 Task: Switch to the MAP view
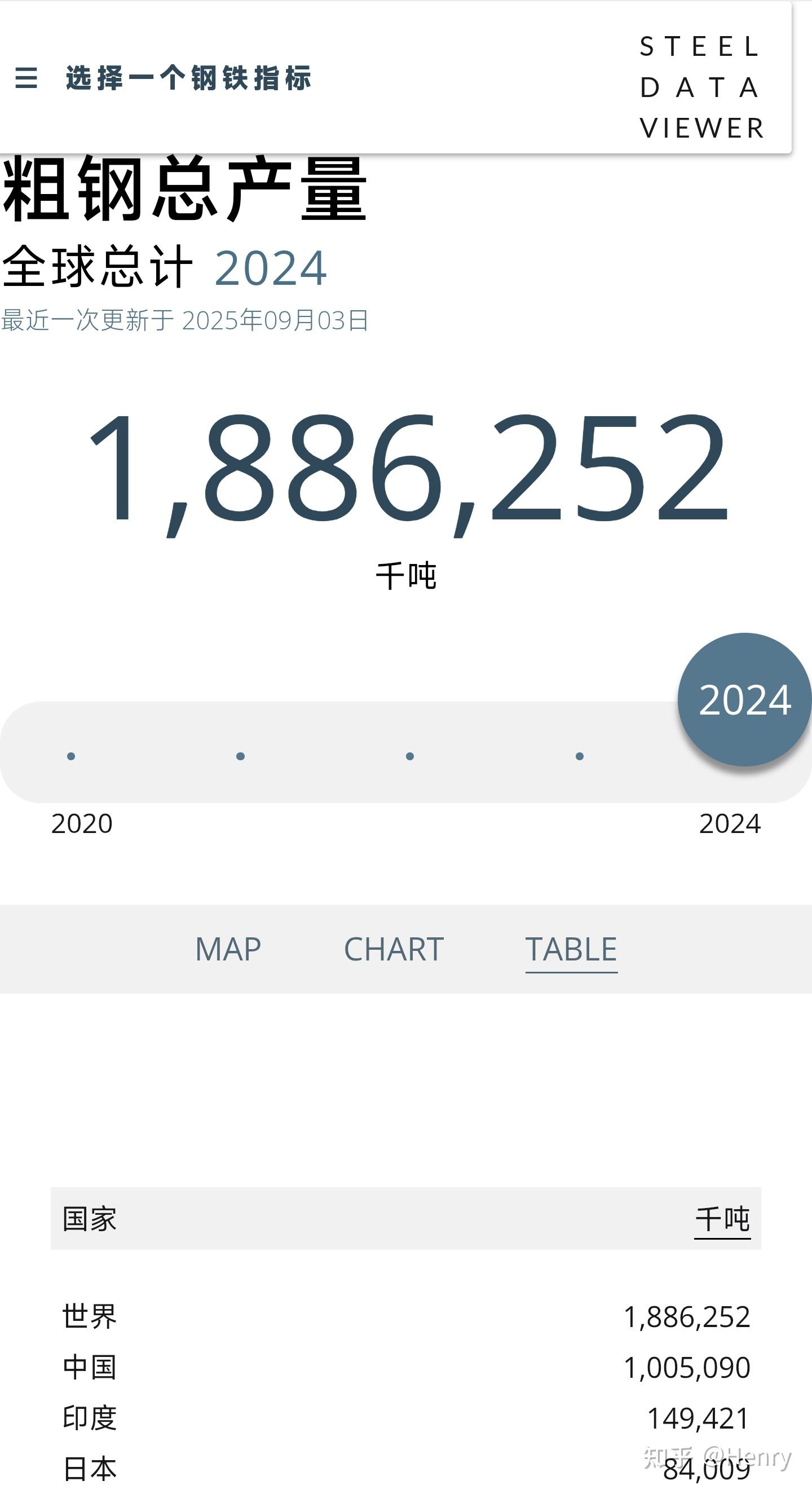click(x=228, y=949)
